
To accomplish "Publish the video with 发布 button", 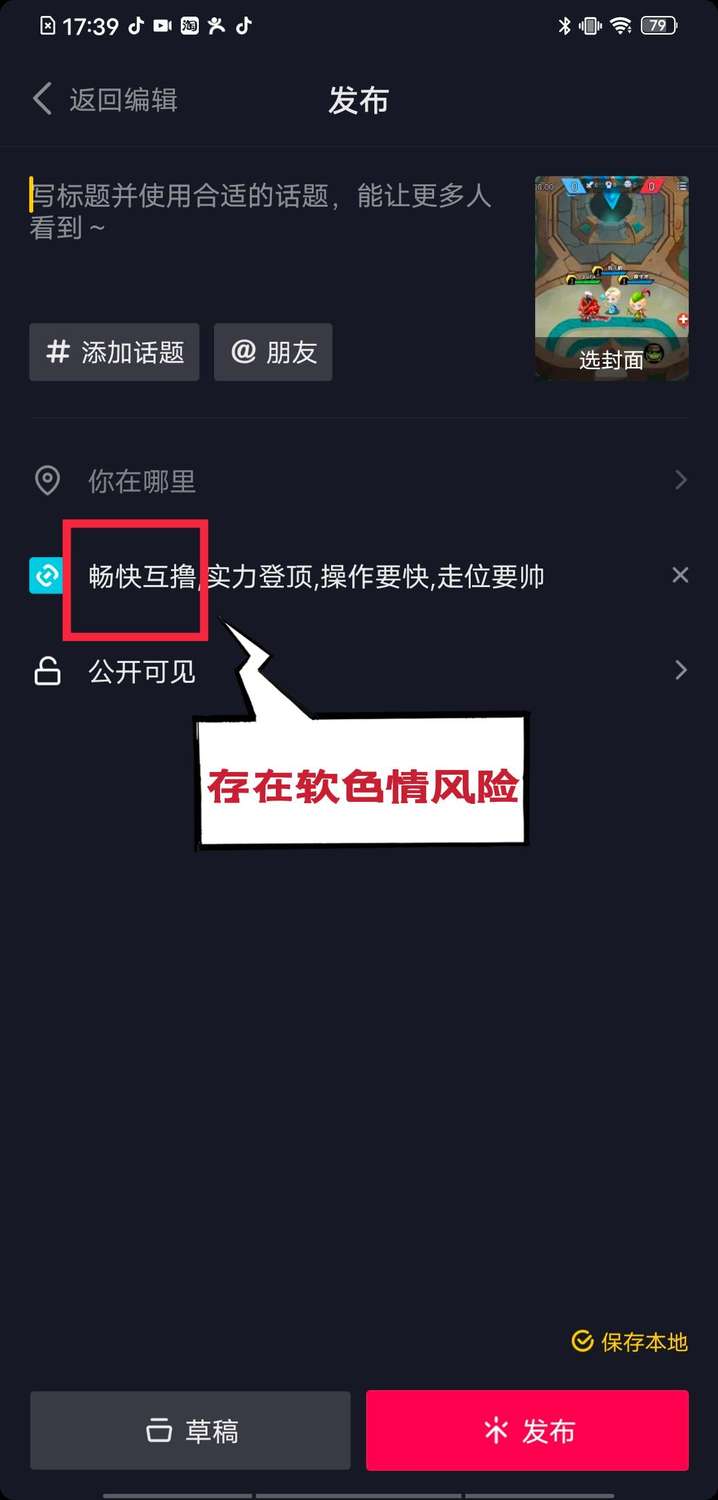I will pos(527,1431).
